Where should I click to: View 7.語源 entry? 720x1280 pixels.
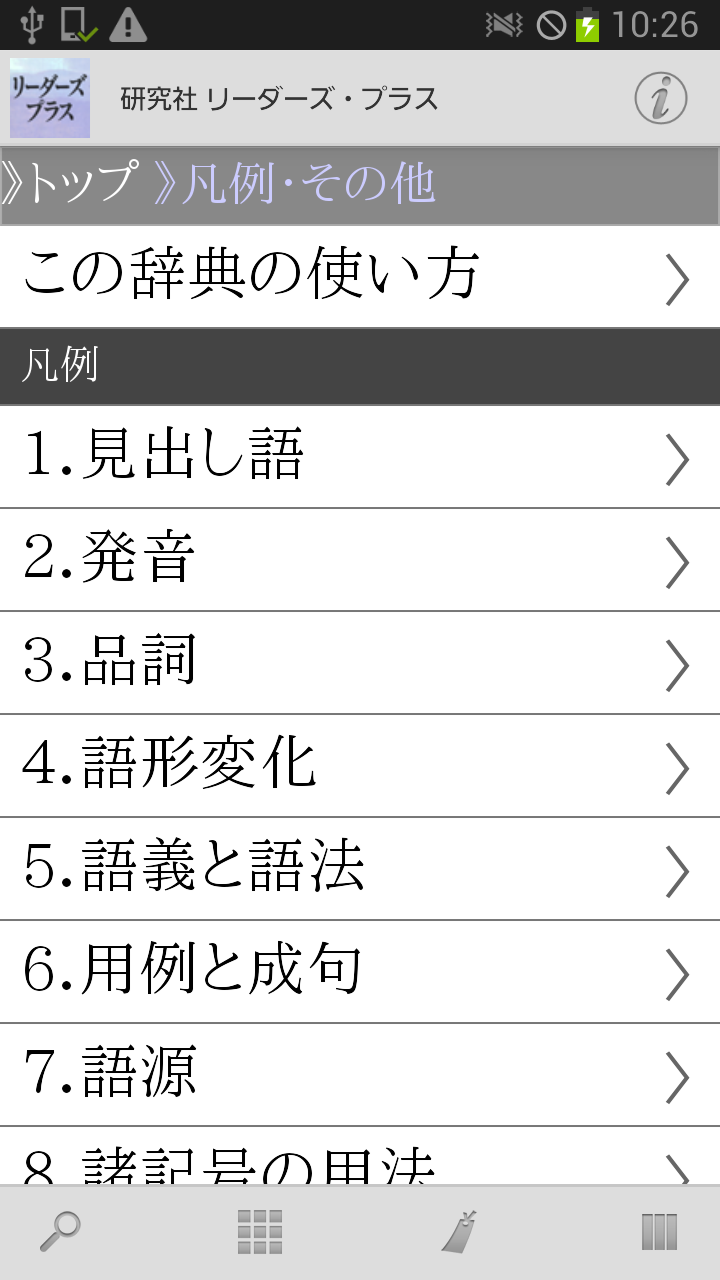point(360,1075)
